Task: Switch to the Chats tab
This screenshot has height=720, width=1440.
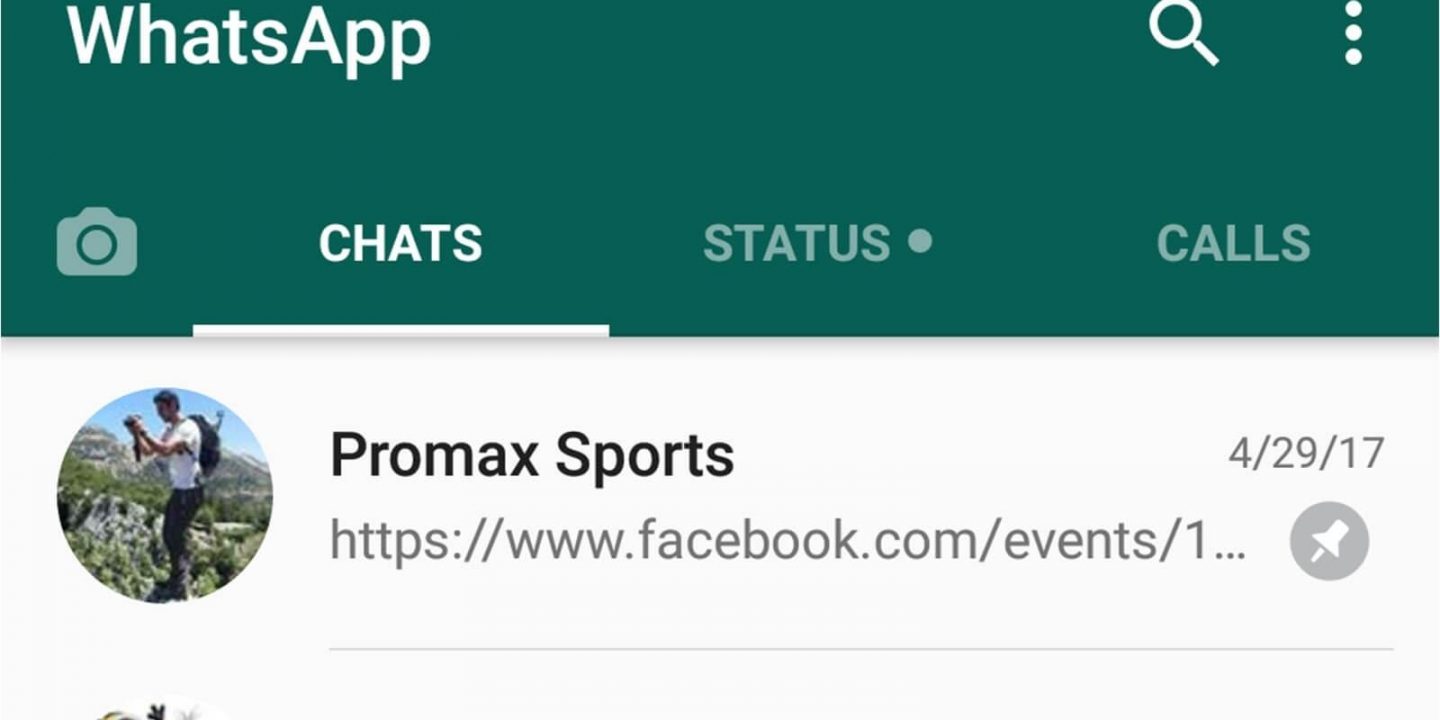Action: click(400, 244)
